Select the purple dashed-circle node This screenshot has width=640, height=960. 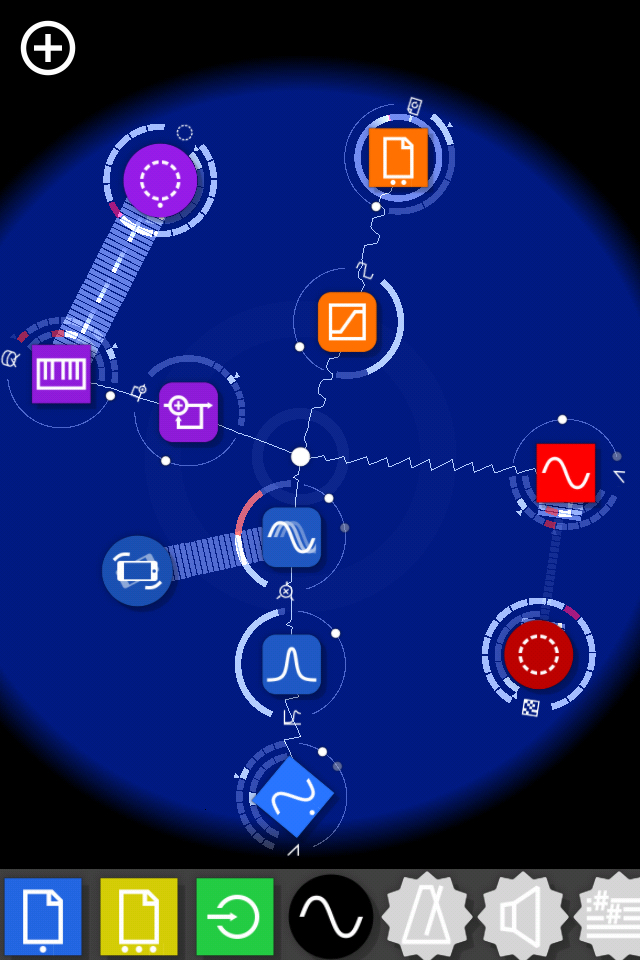click(x=160, y=181)
